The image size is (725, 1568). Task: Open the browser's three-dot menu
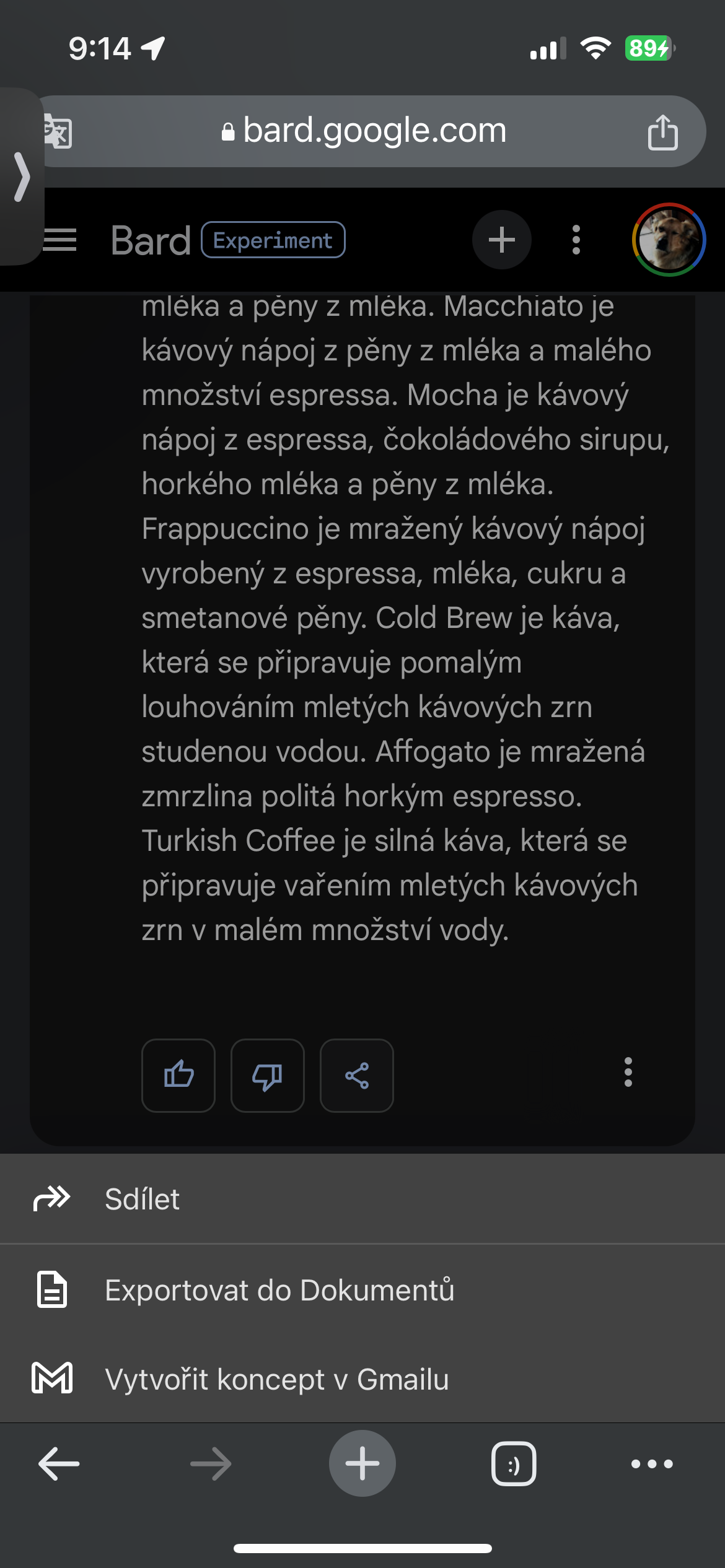coord(652,1464)
